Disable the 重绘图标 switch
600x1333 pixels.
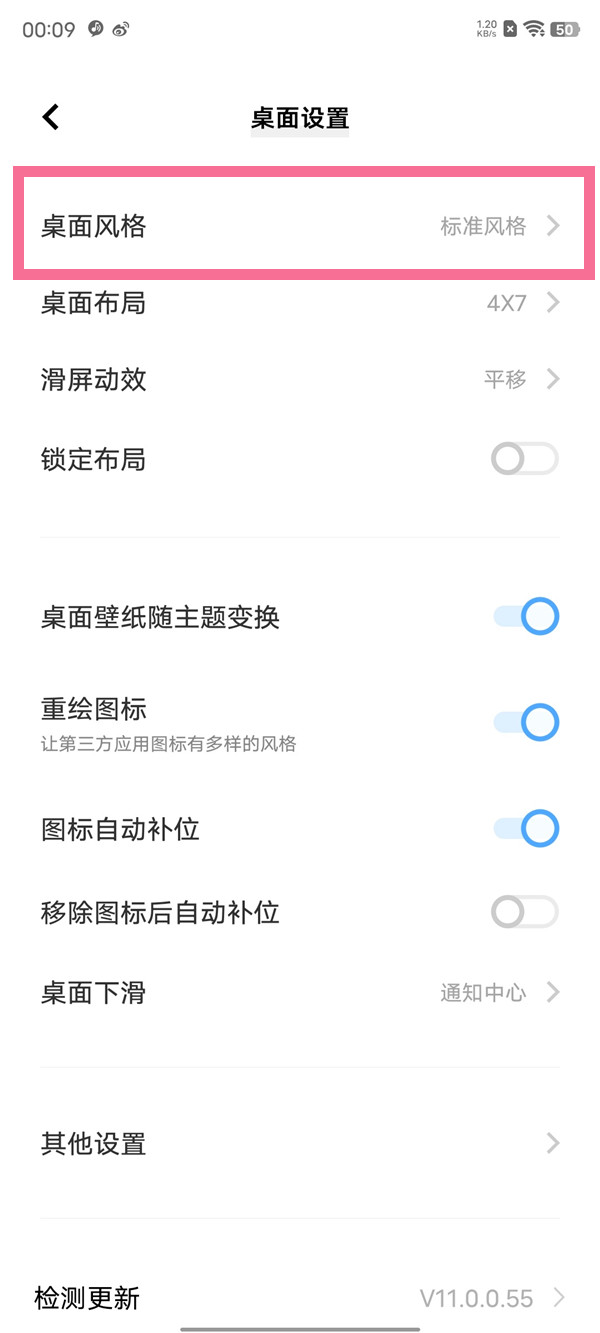pyautogui.click(x=526, y=722)
